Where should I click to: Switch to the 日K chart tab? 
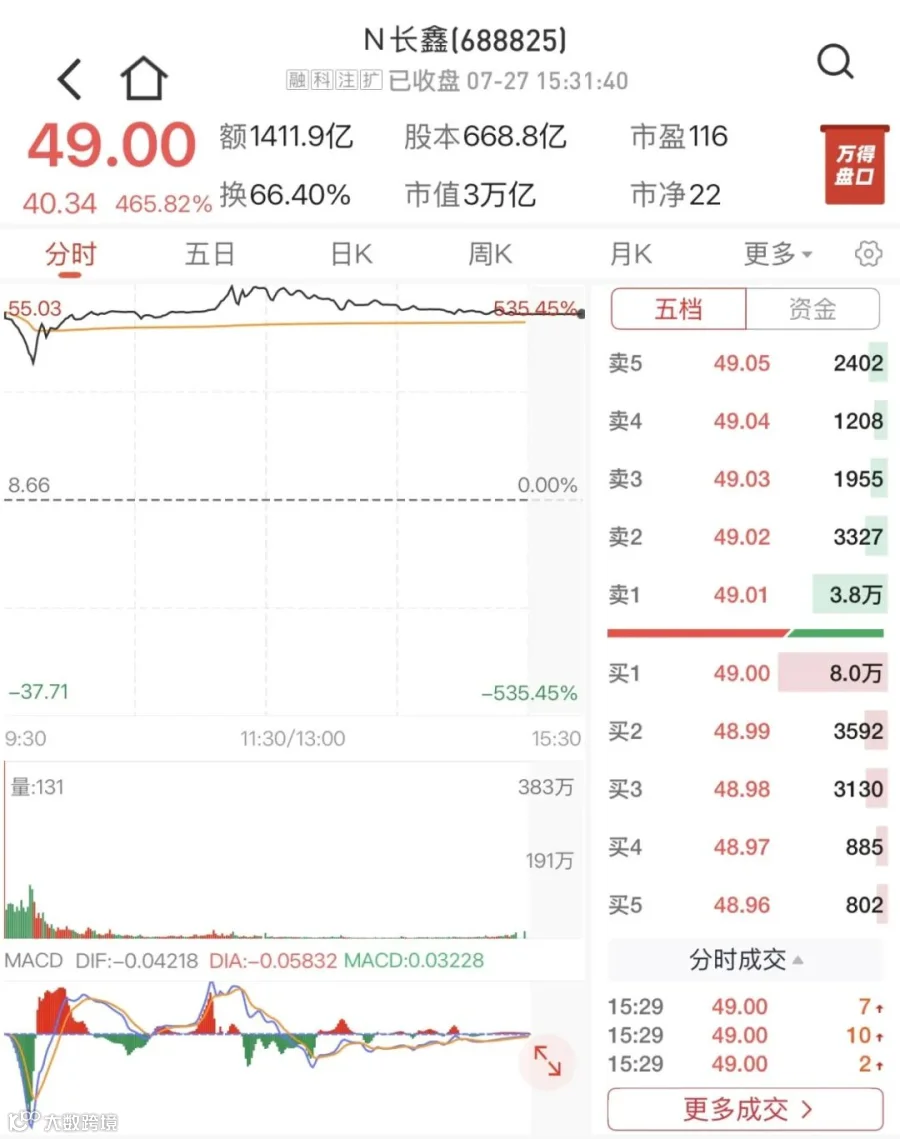351,254
